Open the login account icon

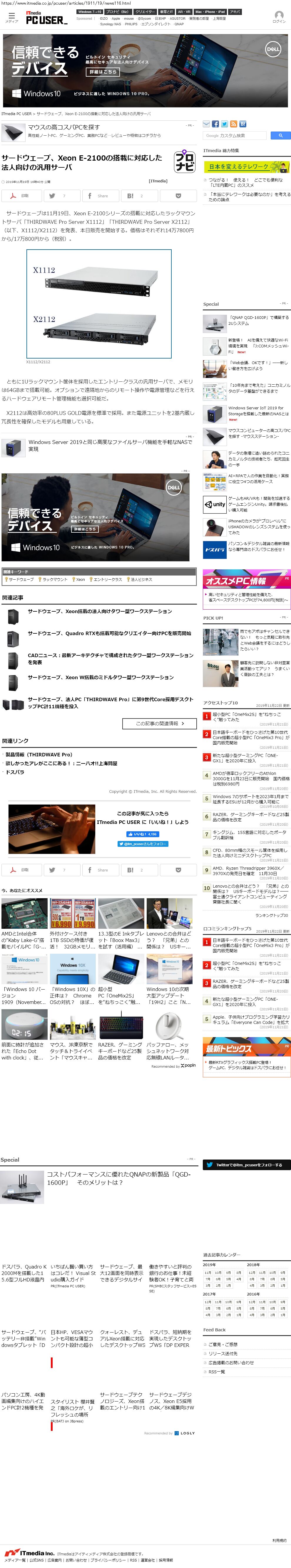279,16
